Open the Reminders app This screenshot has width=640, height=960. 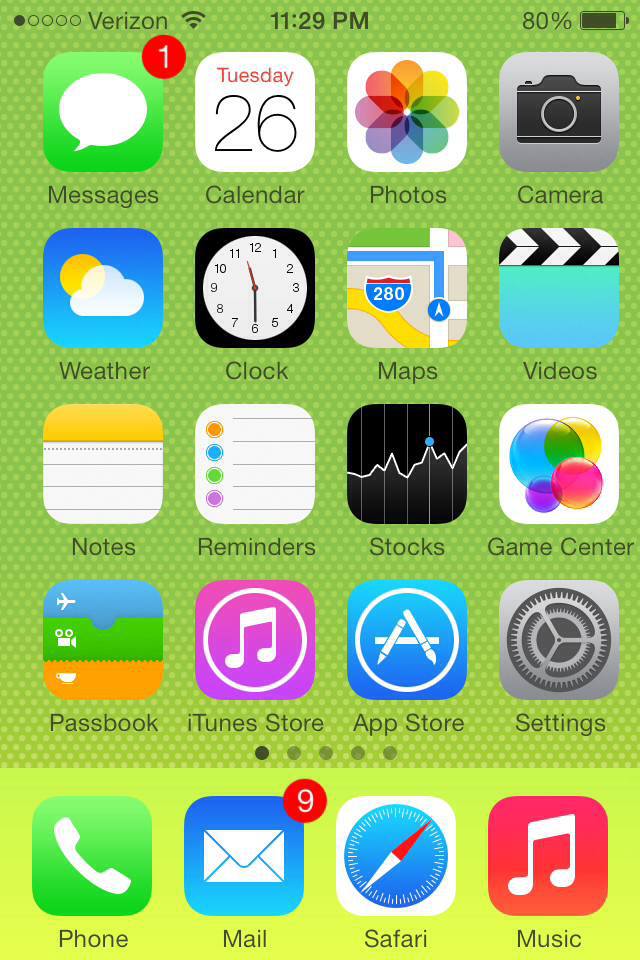[x=255, y=463]
